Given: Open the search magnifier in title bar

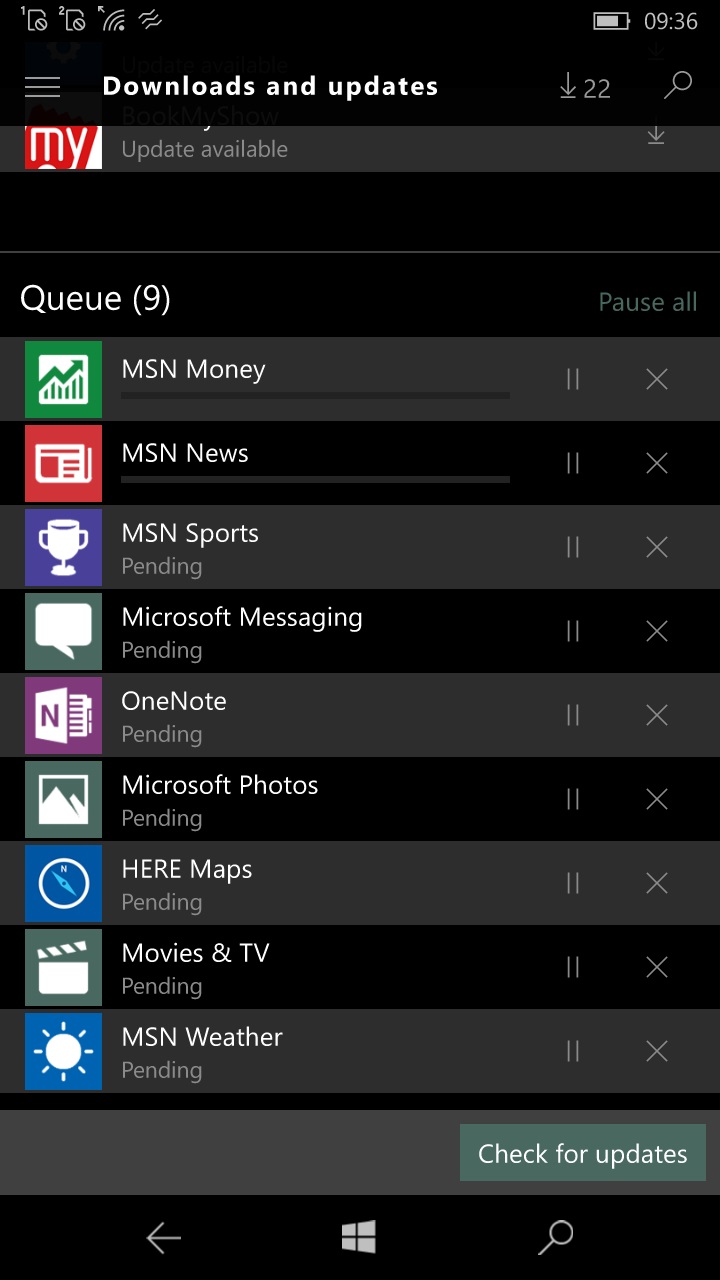Looking at the screenshot, I should [676, 87].
